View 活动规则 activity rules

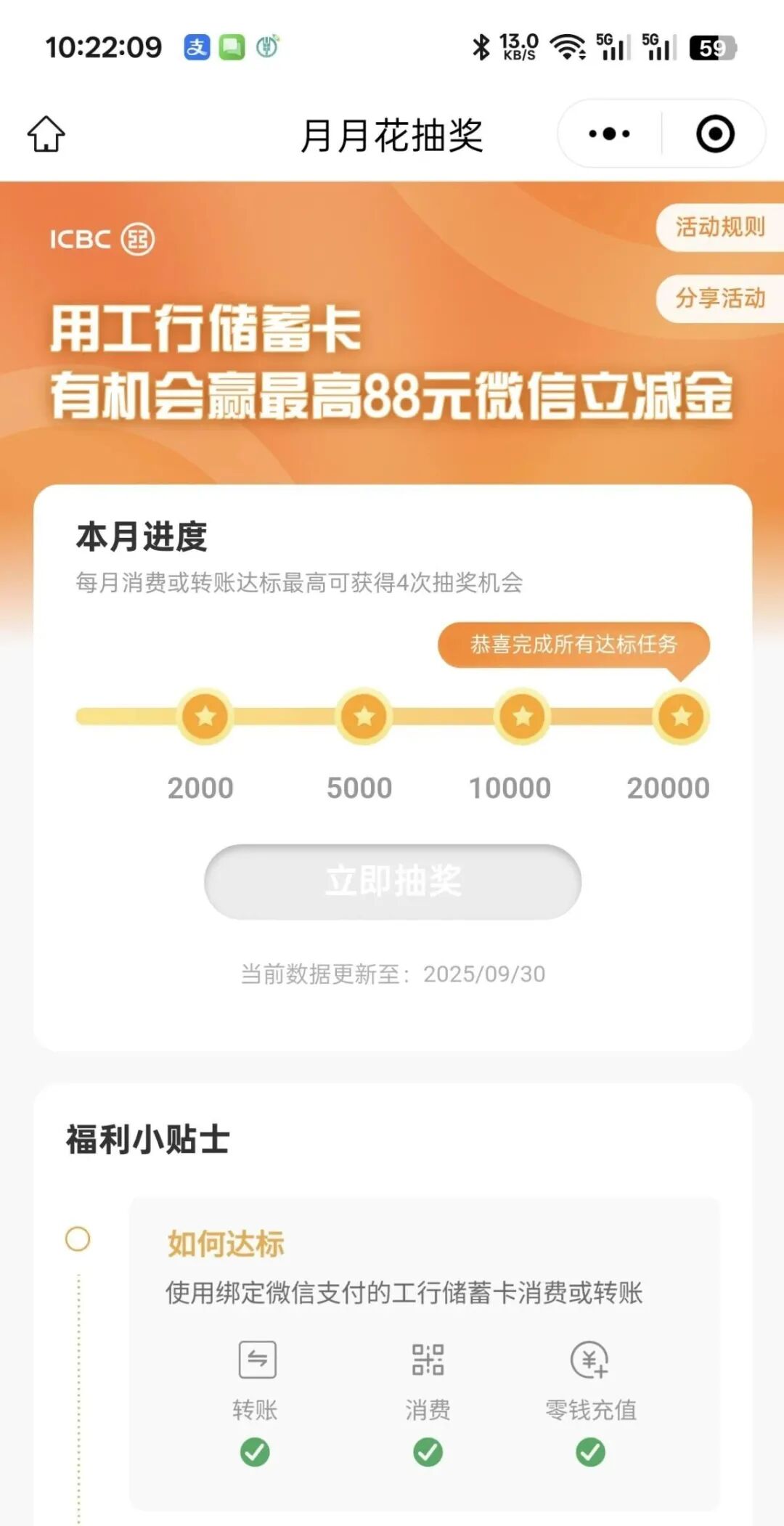(719, 227)
